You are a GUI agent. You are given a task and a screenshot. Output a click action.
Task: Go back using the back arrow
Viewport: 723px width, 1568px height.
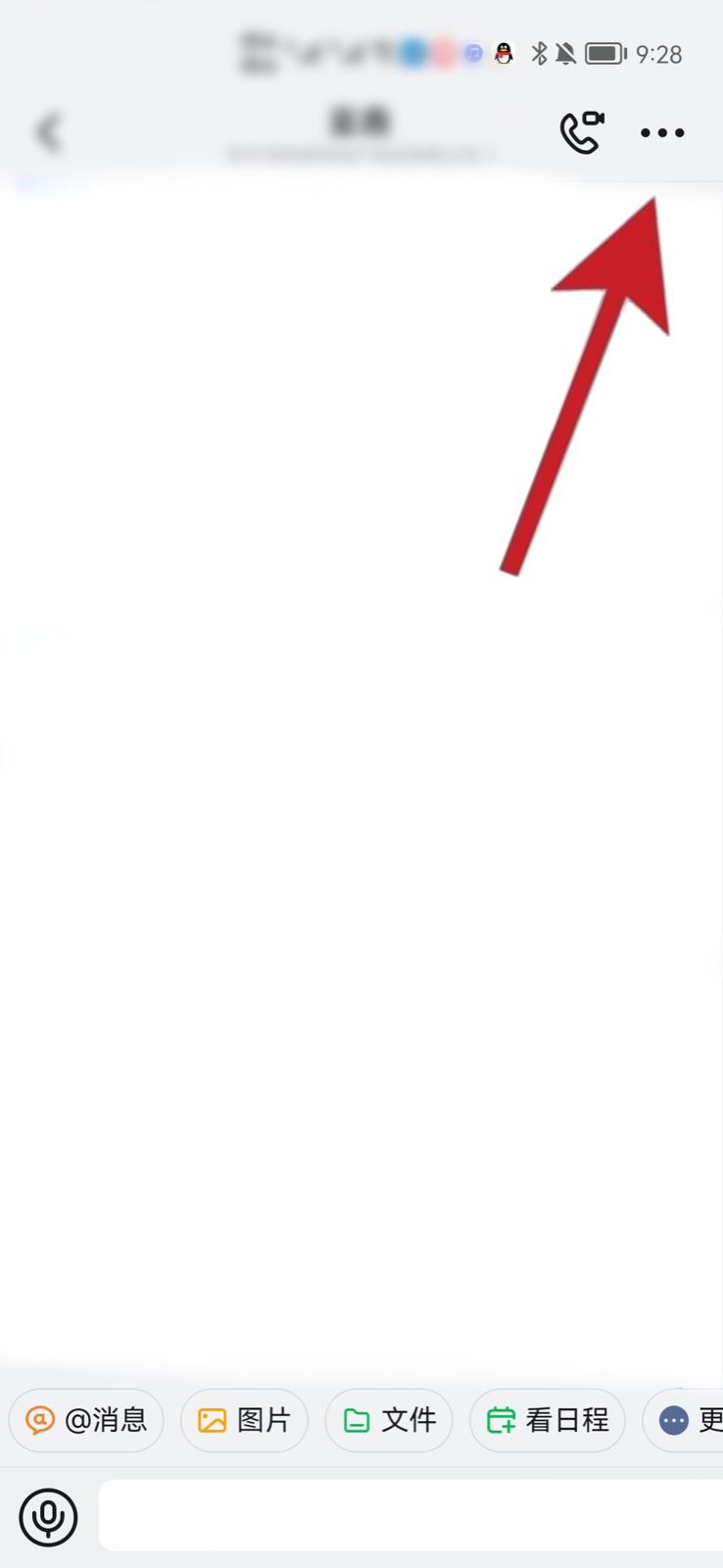click(47, 133)
